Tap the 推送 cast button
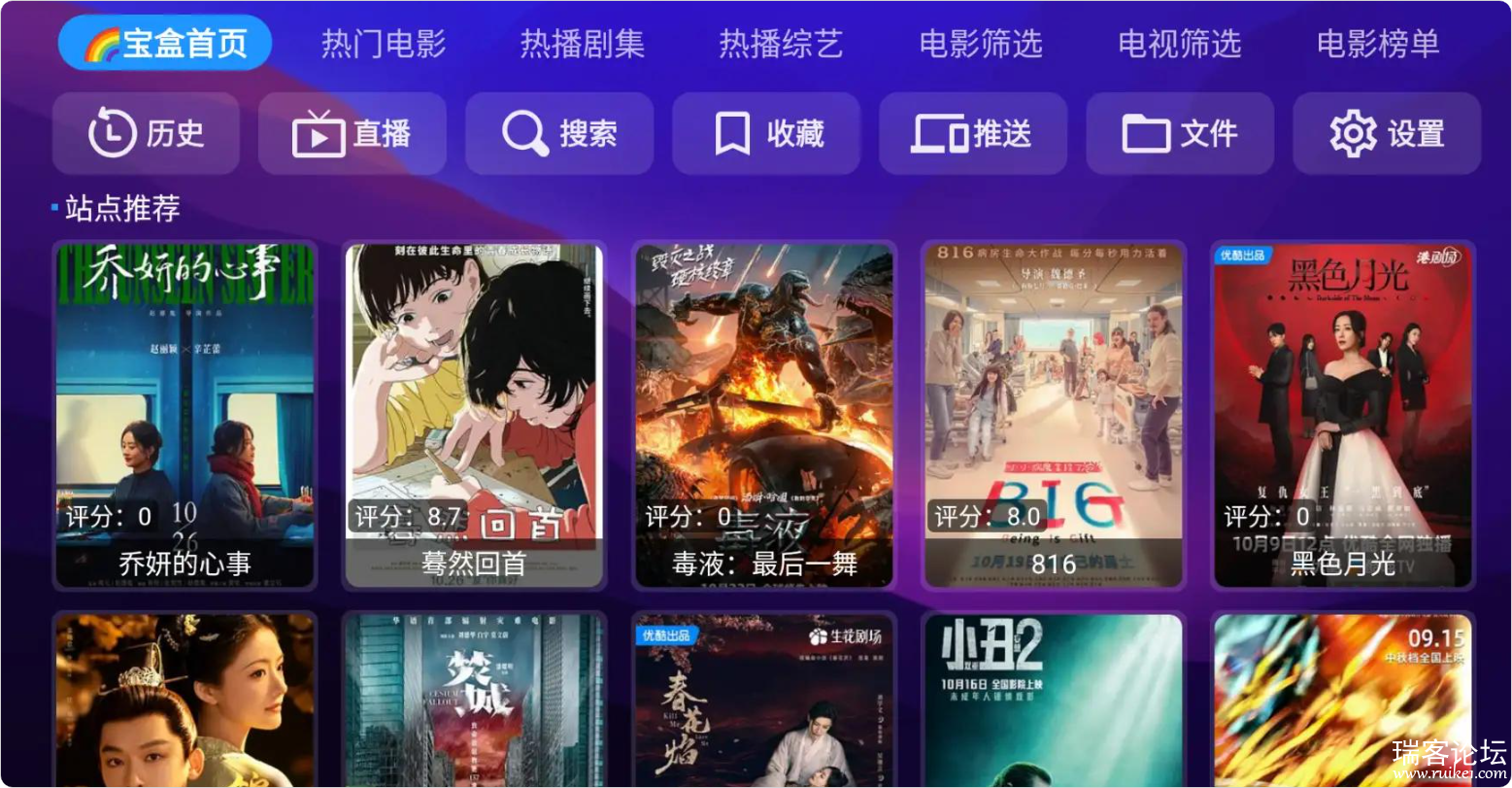The height and width of the screenshot is (788, 1512). click(973, 133)
